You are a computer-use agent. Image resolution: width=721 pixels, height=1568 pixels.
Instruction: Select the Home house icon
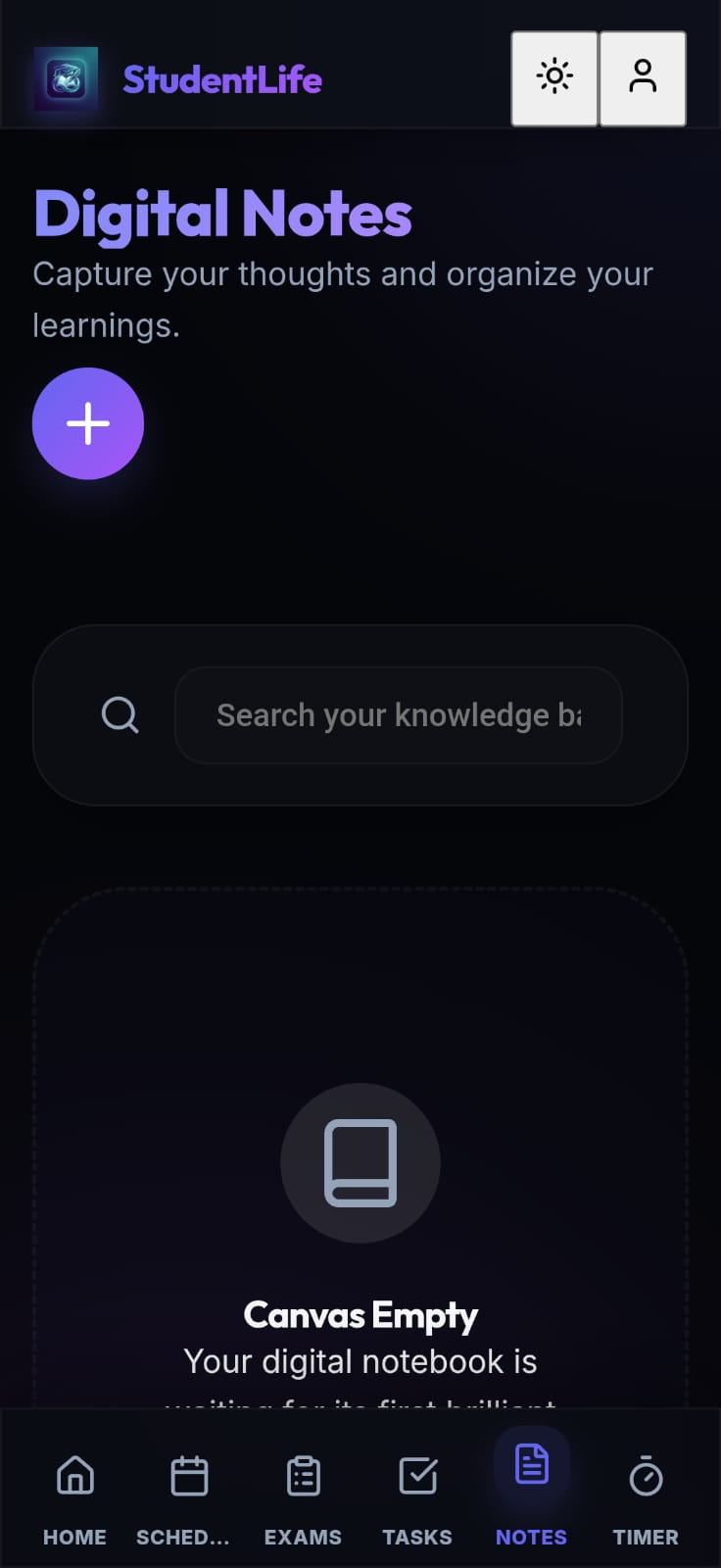tap(74, 1474)
